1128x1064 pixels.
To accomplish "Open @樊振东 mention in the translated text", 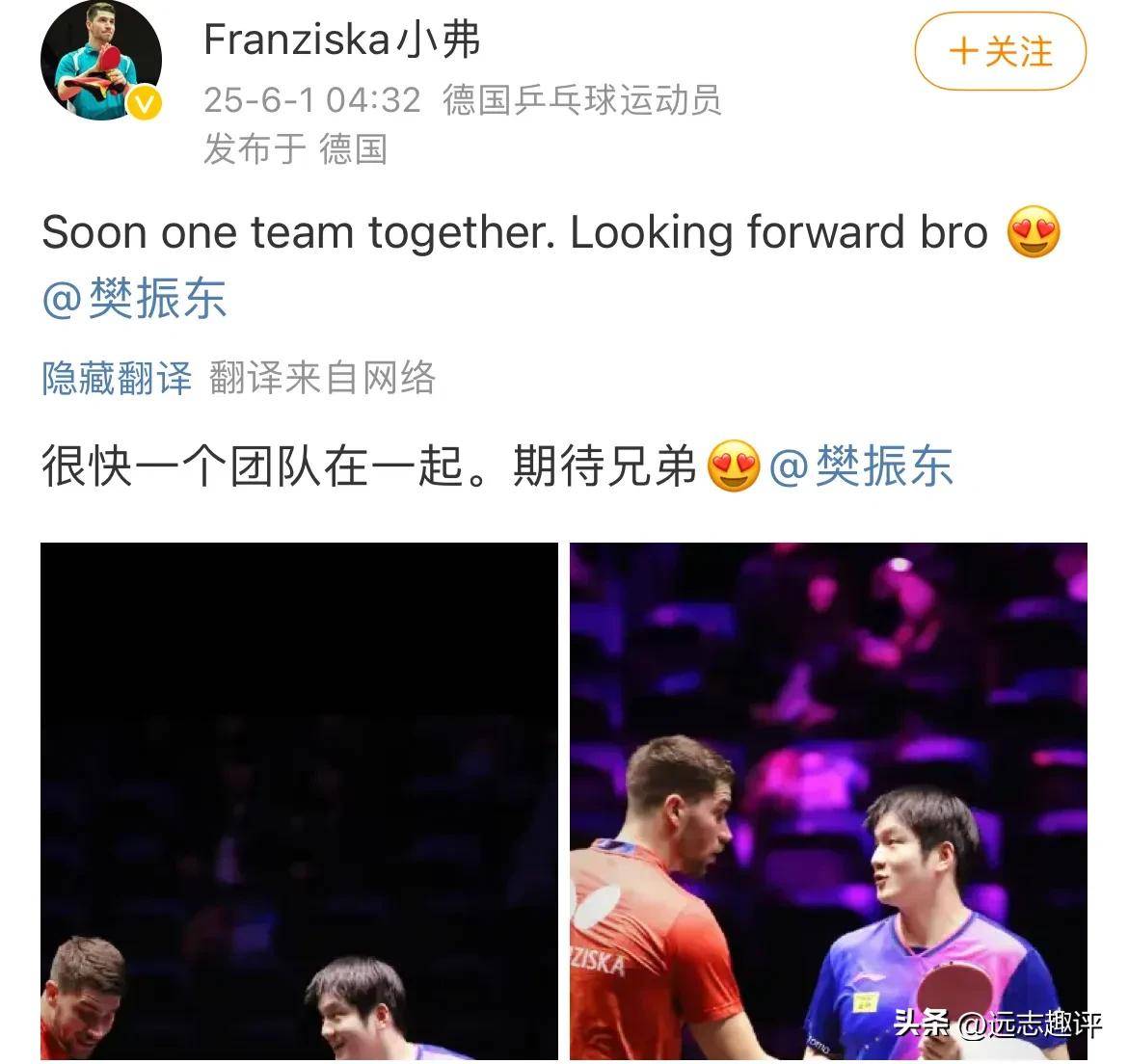I will pos(860,466).
